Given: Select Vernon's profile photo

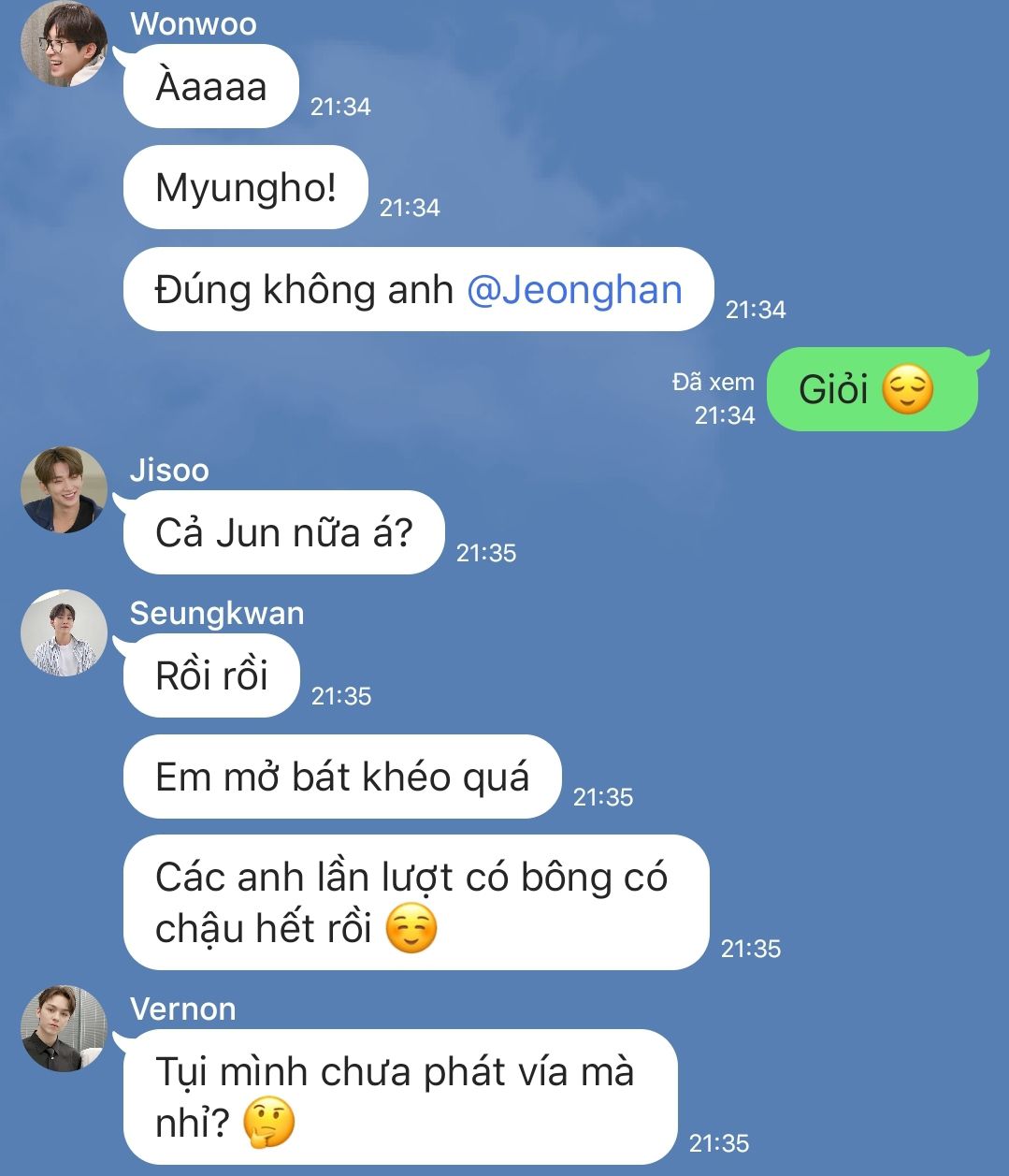Looking at the screenshot, I should tap(64, 1028).
